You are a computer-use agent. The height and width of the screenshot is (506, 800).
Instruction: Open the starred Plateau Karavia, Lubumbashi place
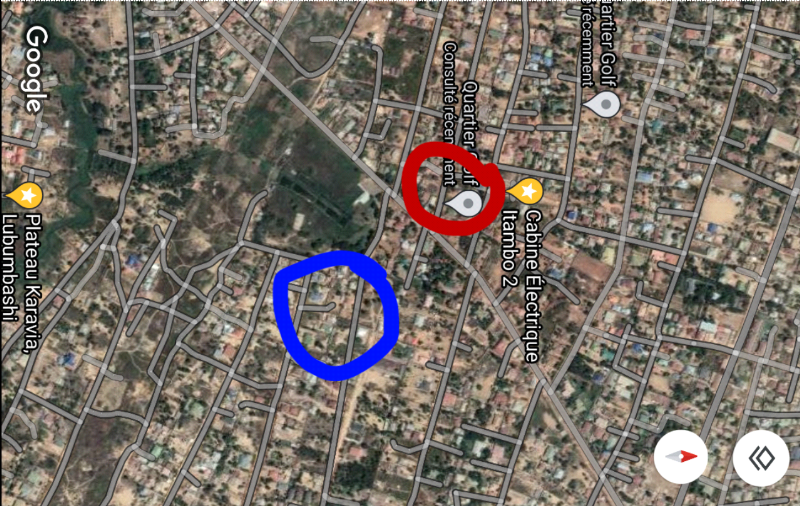tap(25, 193)
